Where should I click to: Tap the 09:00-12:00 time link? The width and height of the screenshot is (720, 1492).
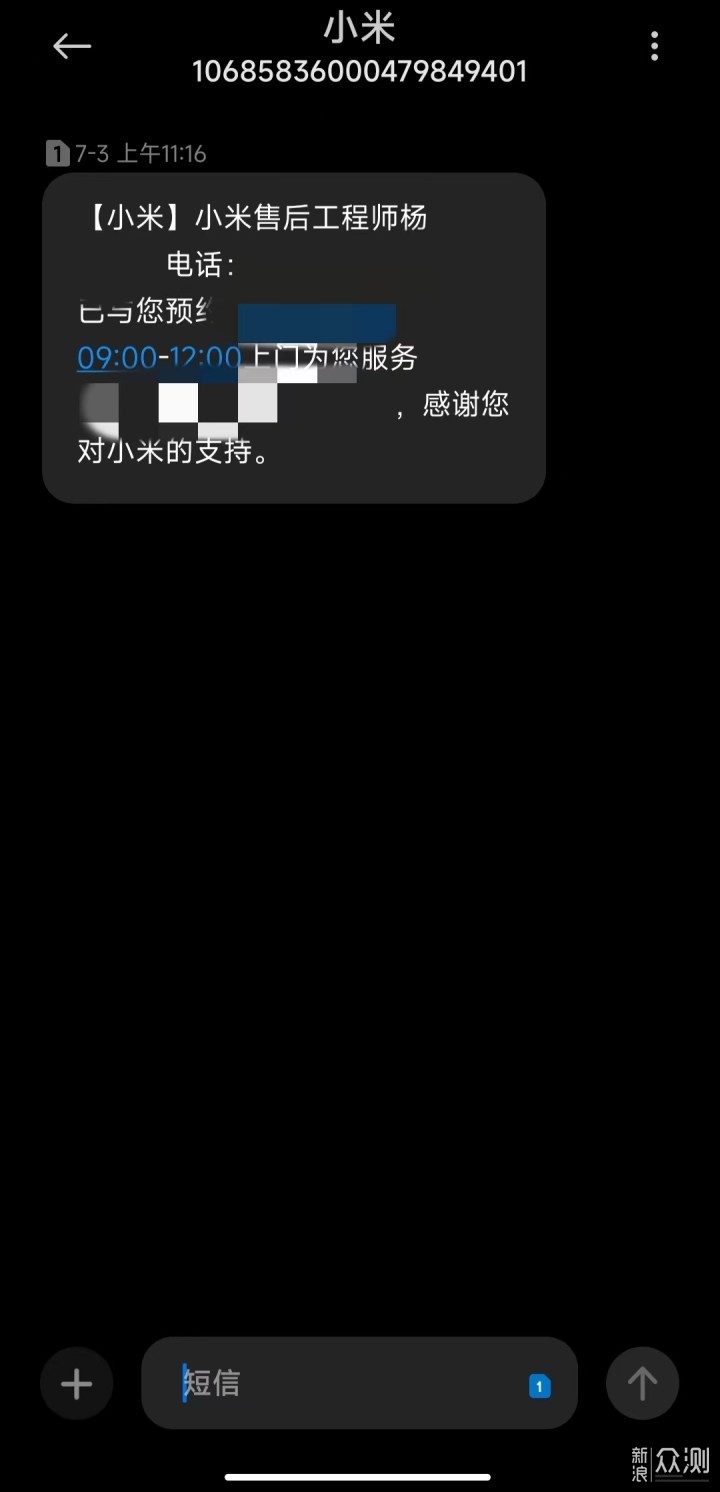pos(159,357)
